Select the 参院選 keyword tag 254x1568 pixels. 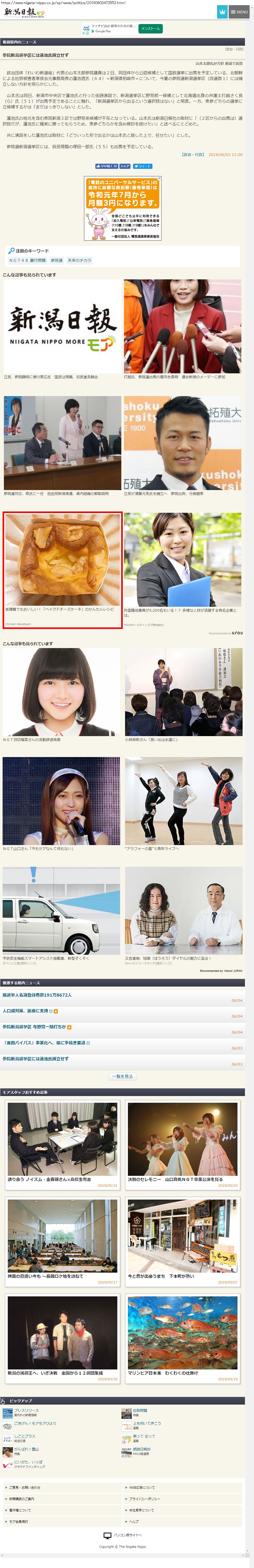click(x=57, y=261)
